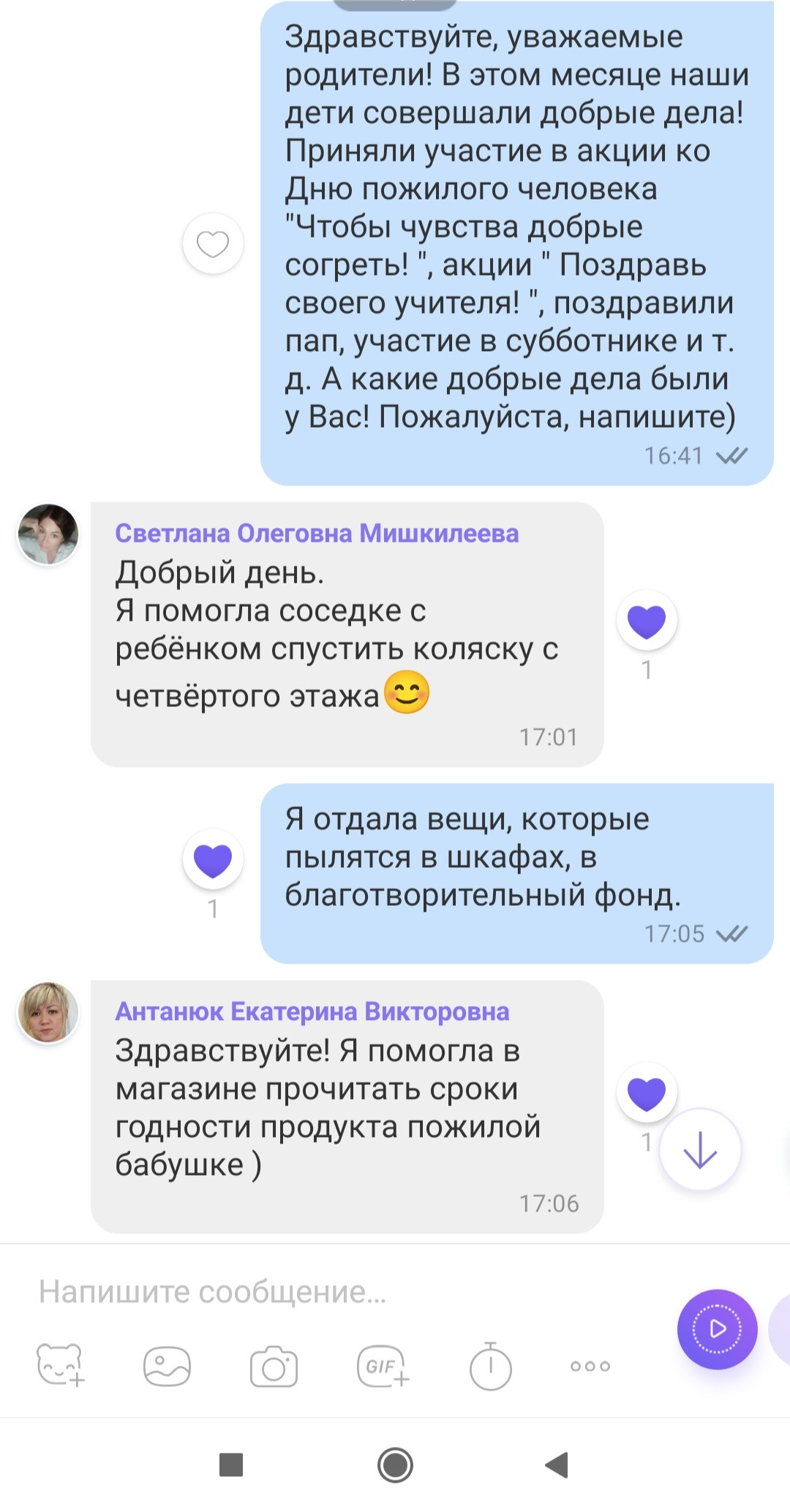Open more attachment options
The image size is (790, 1512).
tap(590, 1366)
